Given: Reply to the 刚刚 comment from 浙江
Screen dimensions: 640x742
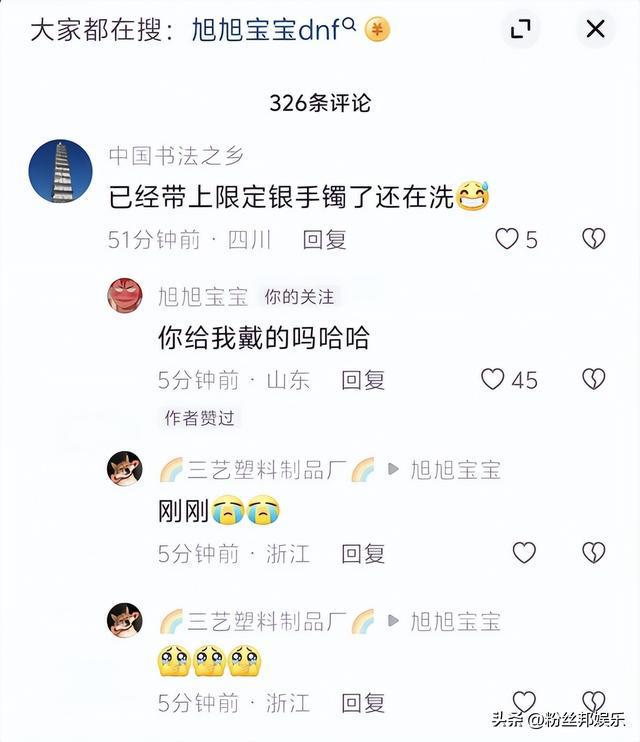Looking at the screenshot, I should tap(363, 554).
